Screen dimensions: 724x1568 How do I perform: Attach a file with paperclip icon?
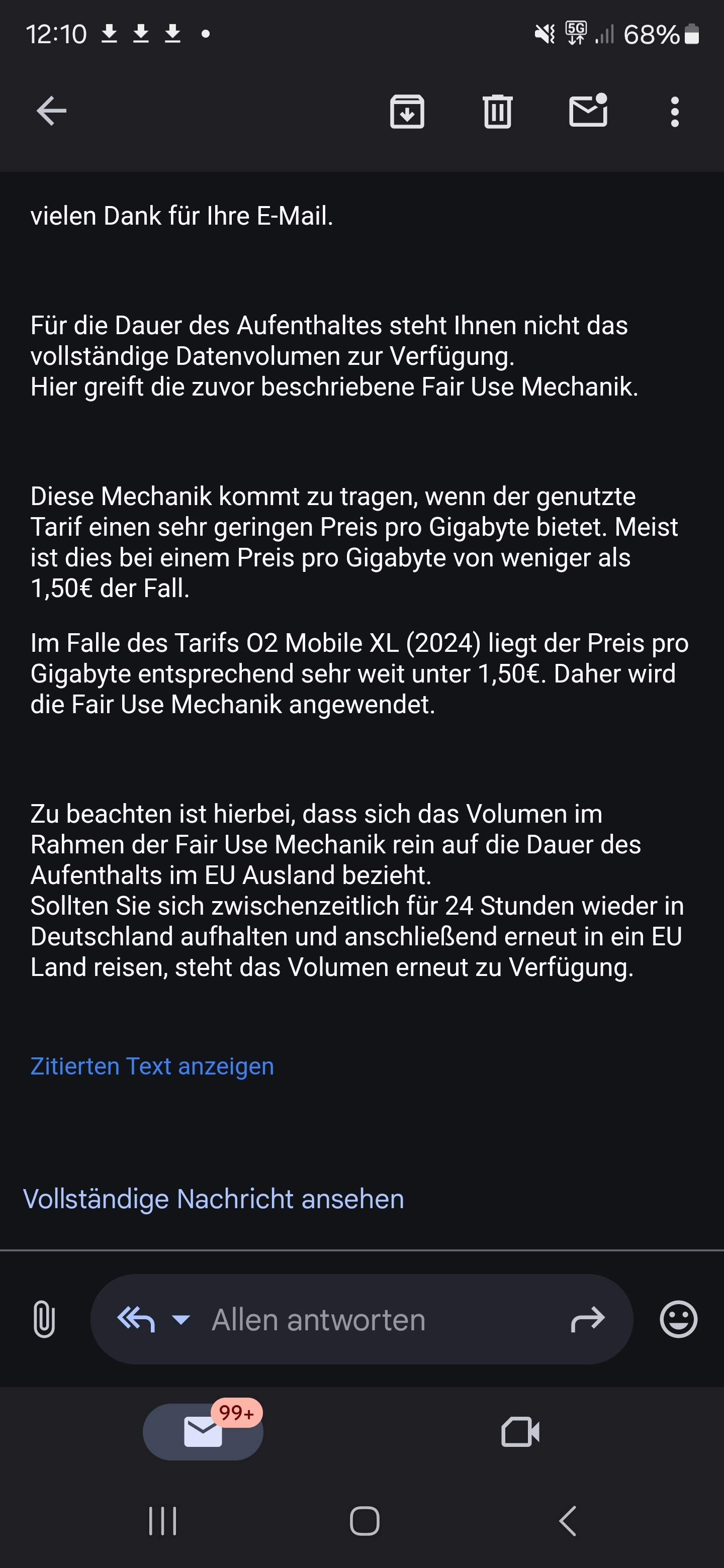(44, 1319)
